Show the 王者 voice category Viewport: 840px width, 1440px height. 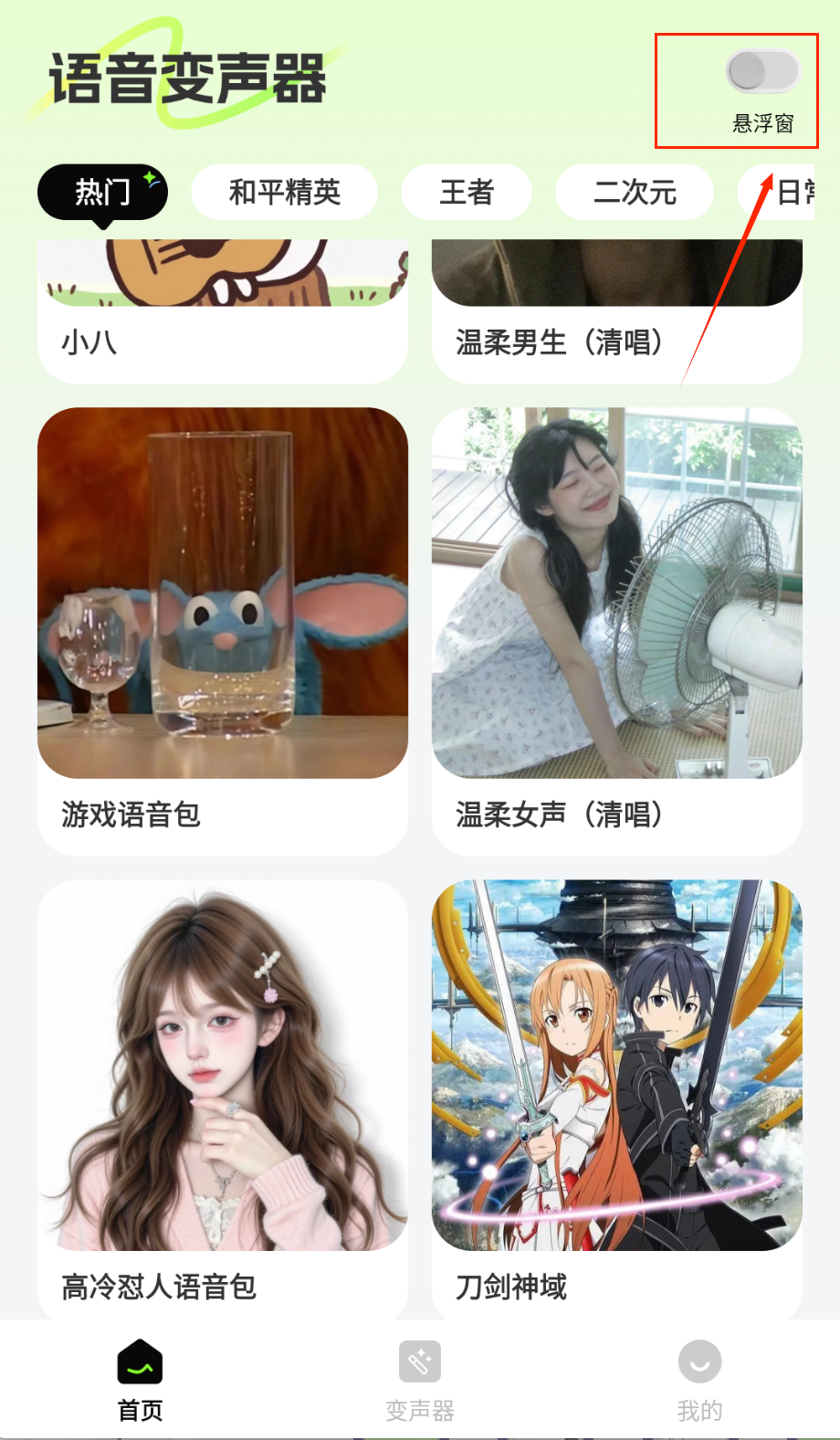tap(467, 192)
